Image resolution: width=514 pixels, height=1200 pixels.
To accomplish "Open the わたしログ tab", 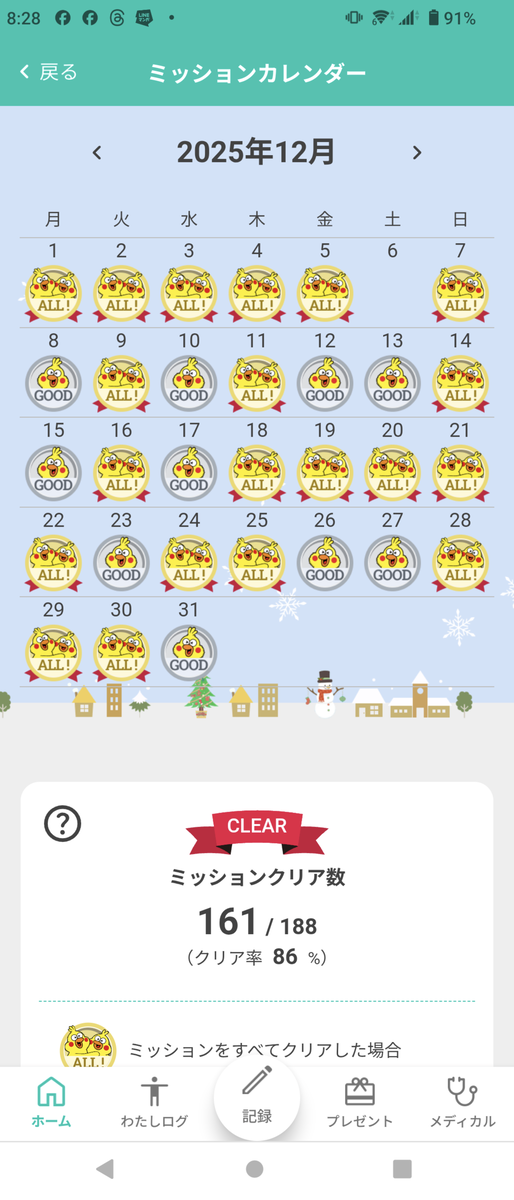I will pos(154,1102).
